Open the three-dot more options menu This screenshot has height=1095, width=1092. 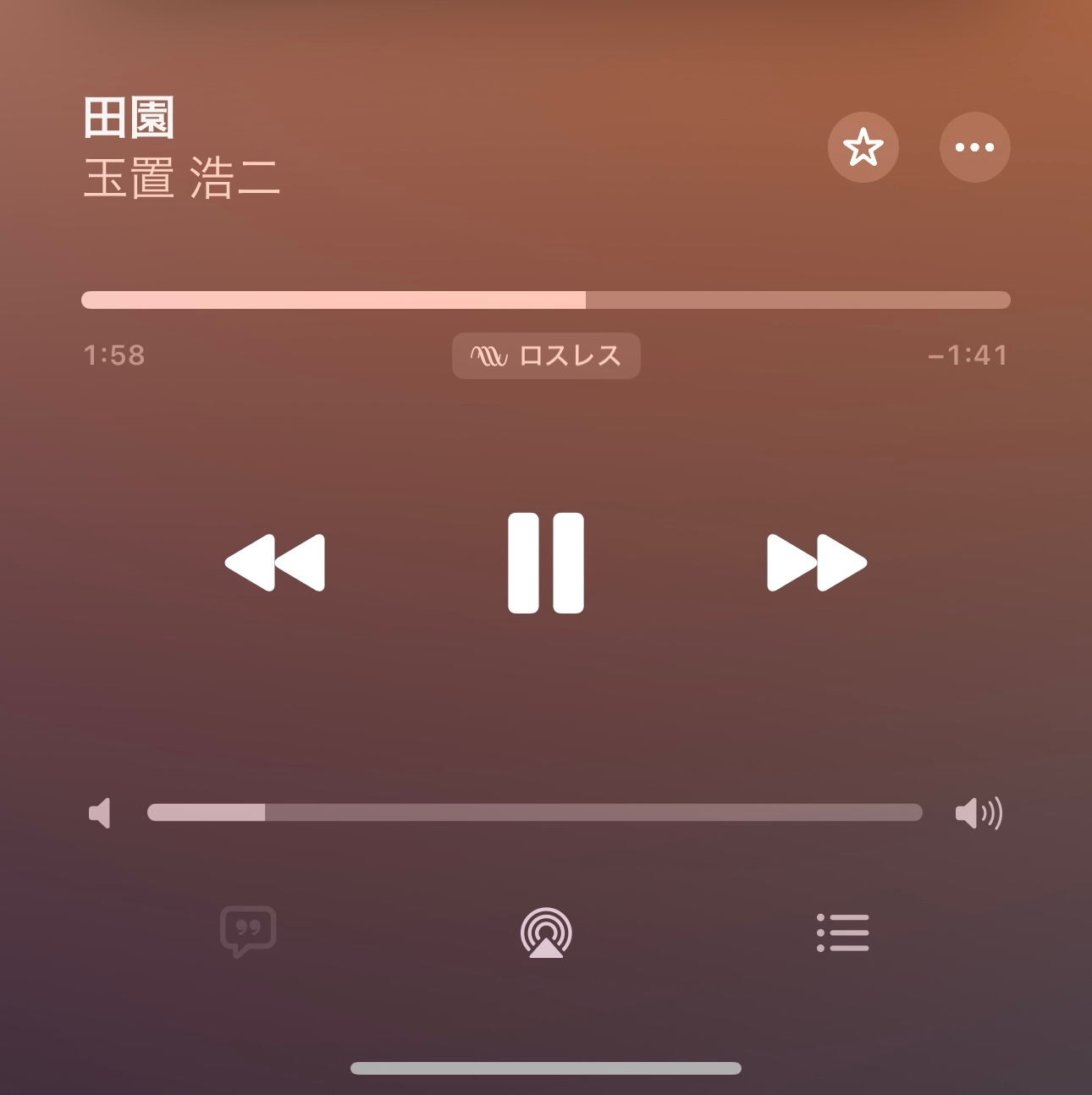(x=974, y=147)
